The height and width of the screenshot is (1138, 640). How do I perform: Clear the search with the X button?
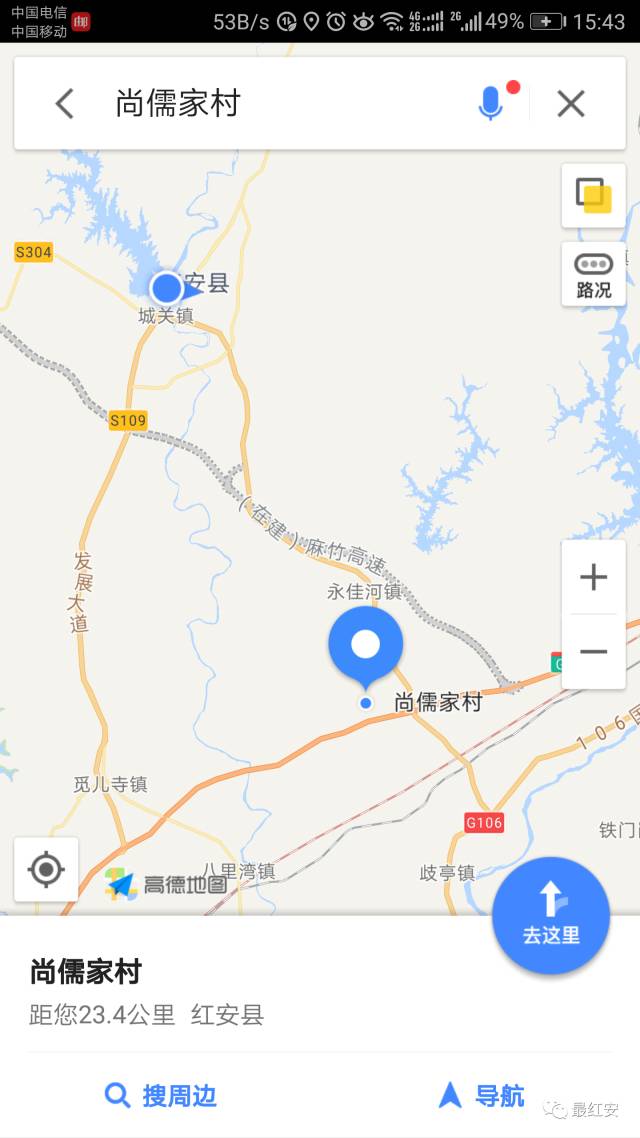tap(571, 104)
